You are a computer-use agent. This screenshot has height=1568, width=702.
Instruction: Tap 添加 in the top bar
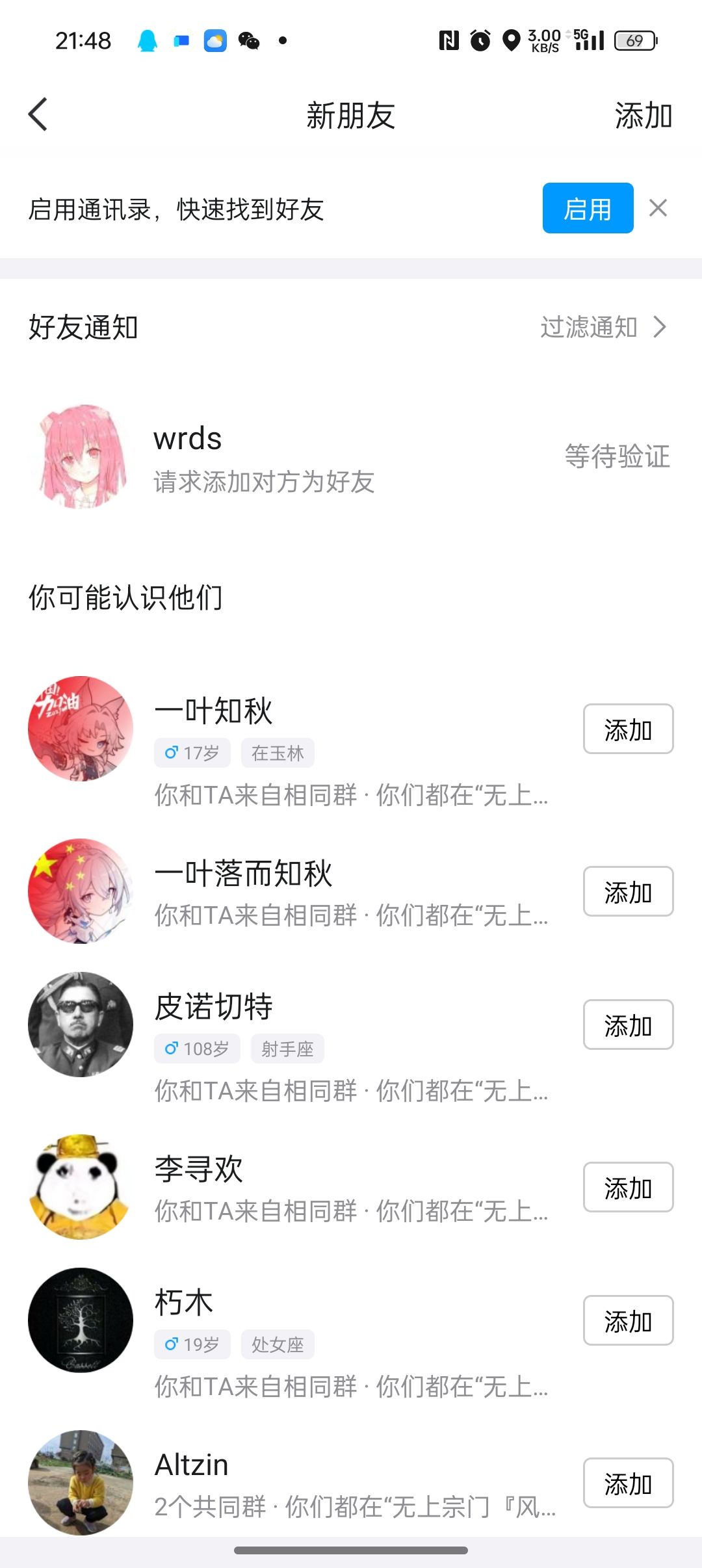(642, 116)
